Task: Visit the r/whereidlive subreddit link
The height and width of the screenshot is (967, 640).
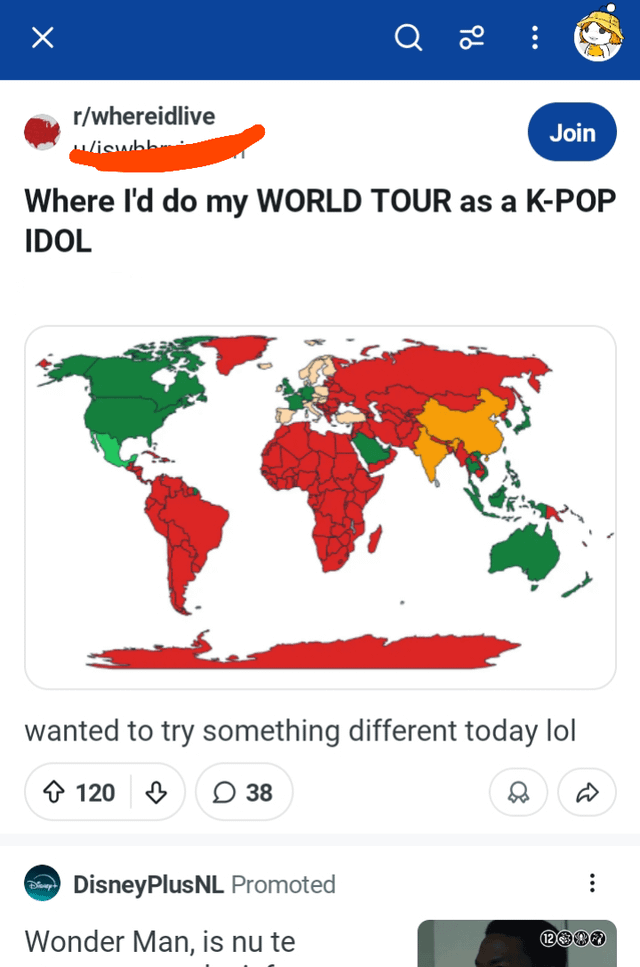Action: [144, 116]
